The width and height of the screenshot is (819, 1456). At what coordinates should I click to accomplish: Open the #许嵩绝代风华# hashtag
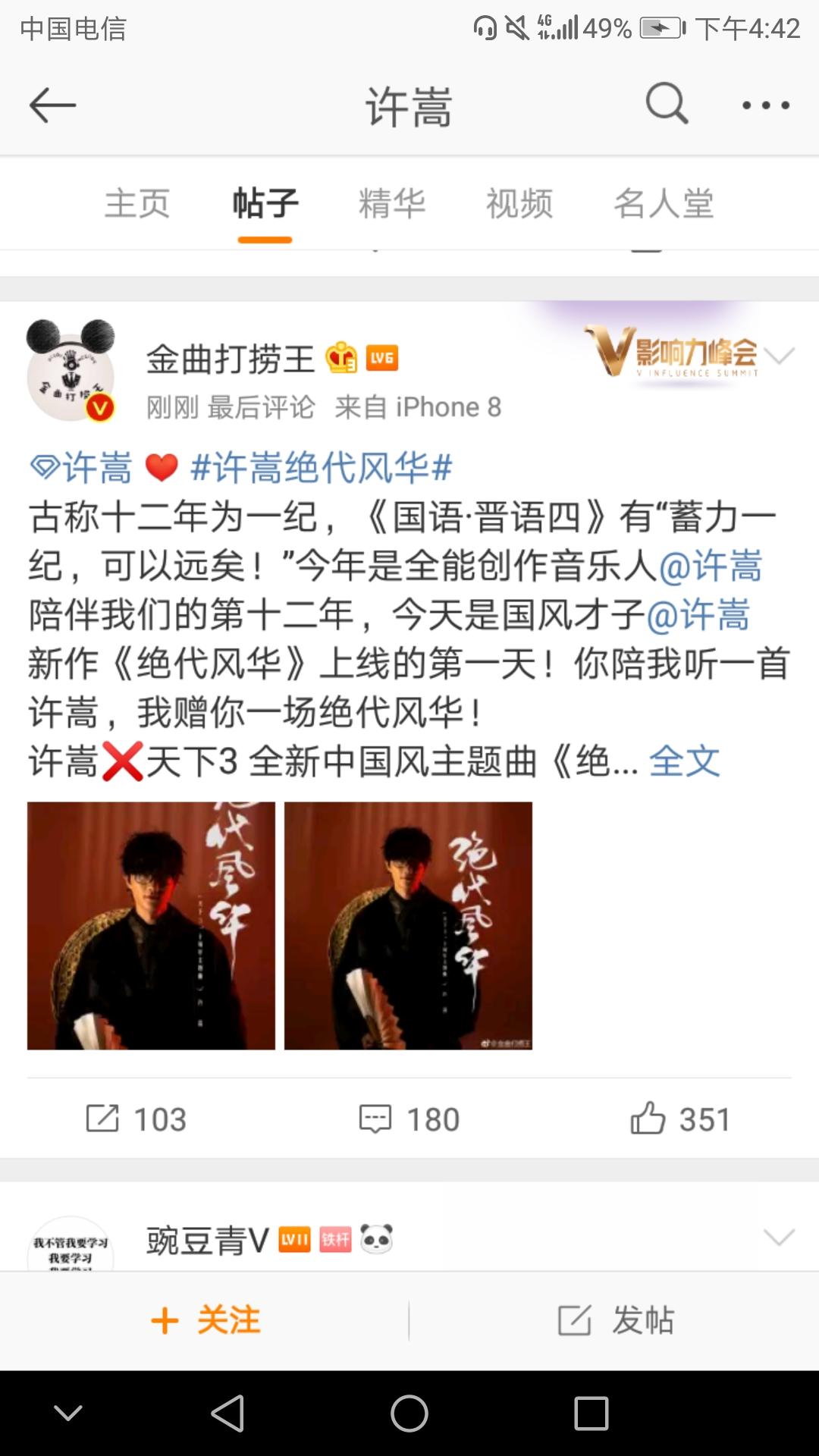coord(322,467)
